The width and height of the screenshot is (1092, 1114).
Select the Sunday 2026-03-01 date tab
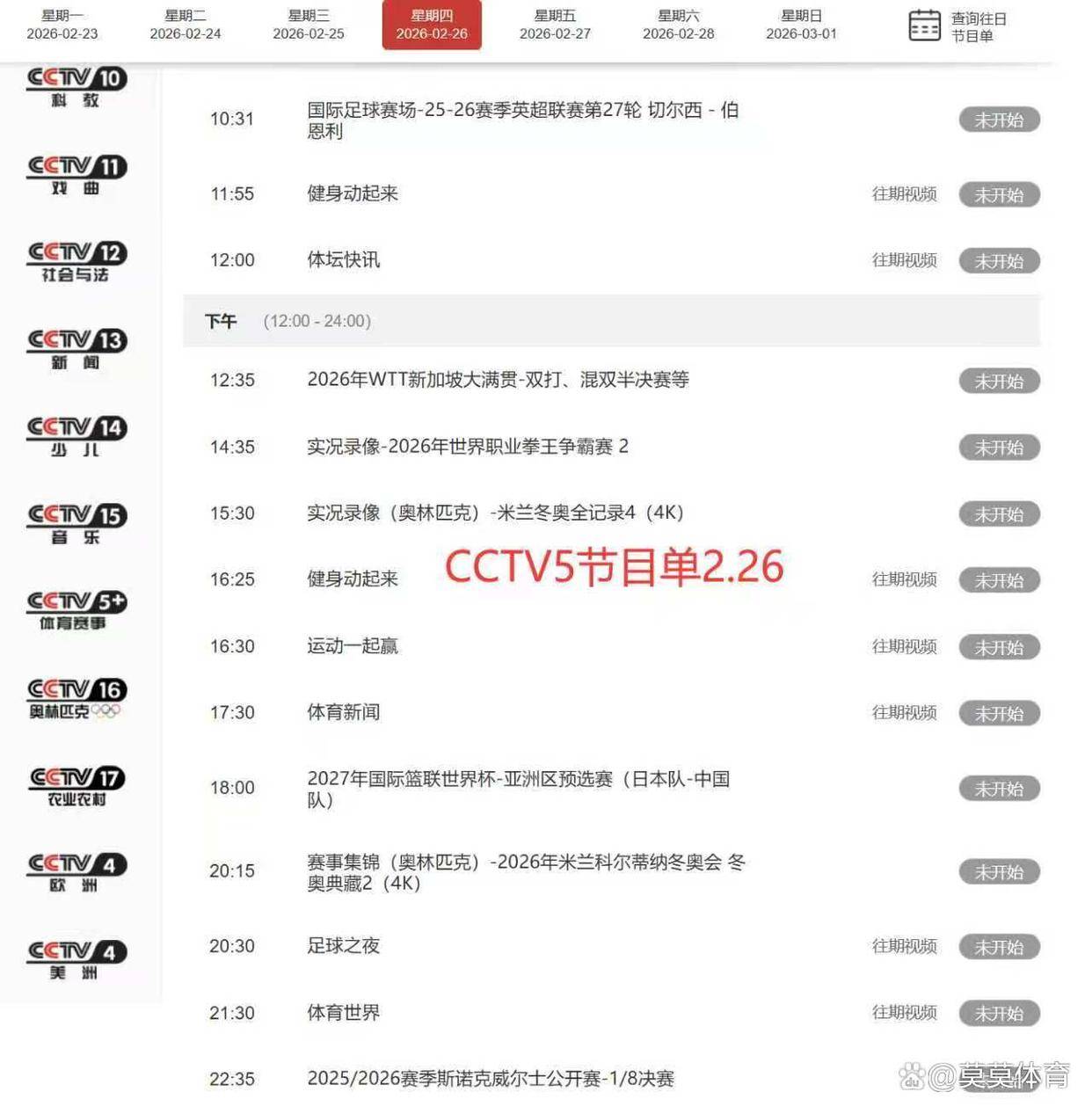(801, 25)
